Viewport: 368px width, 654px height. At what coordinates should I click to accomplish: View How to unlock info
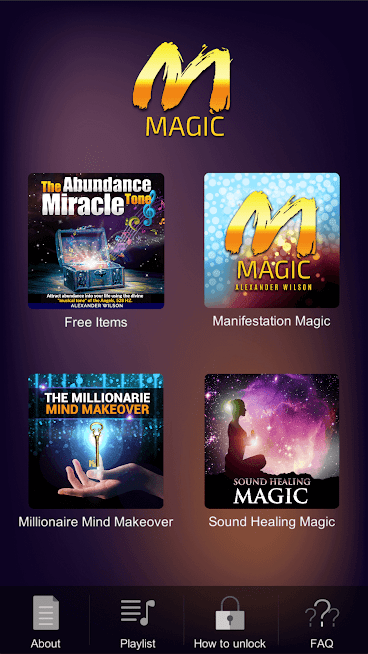pos(230,621)
